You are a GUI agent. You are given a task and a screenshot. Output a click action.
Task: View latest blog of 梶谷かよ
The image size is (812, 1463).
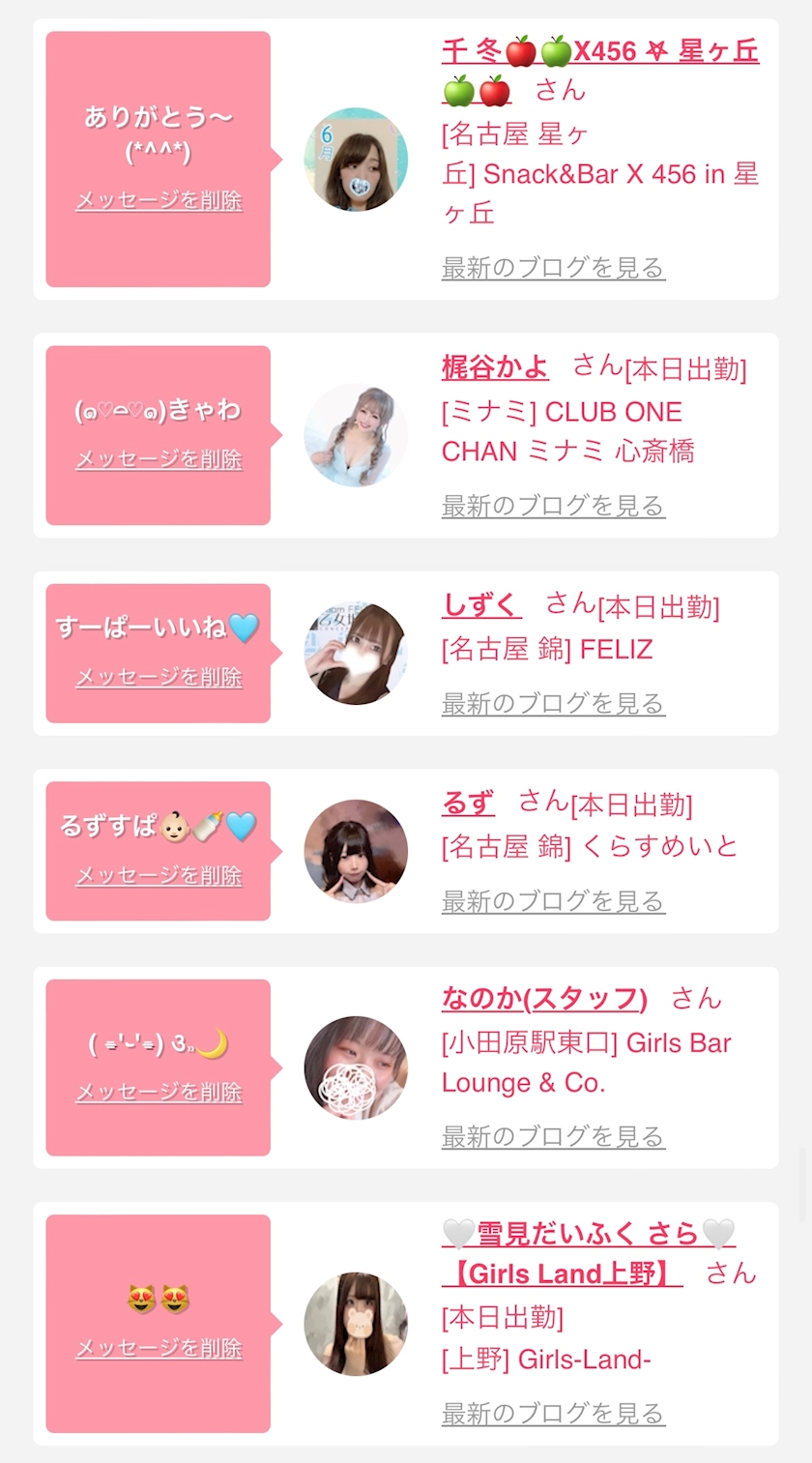coord(553,506)
